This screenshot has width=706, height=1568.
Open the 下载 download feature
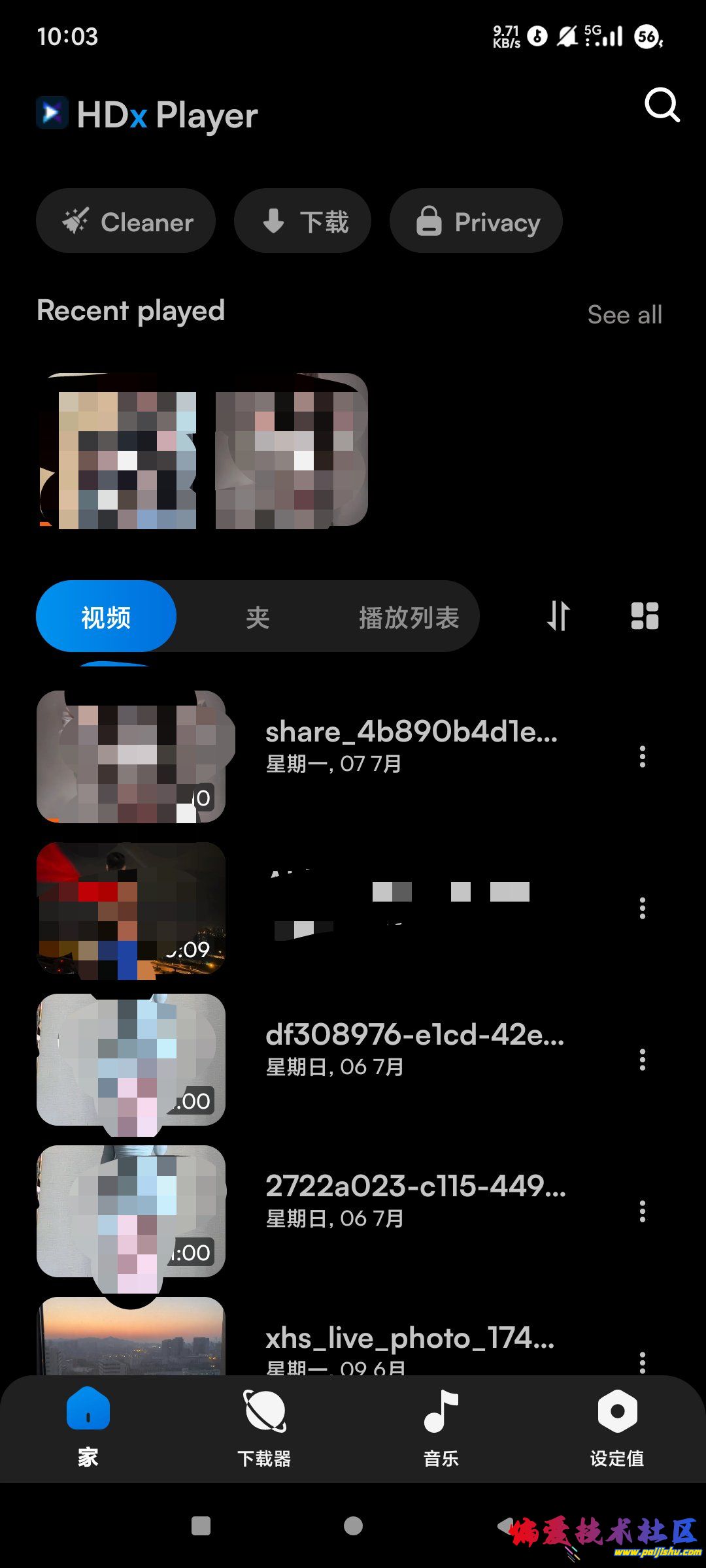pyautogui.click(x=303, y=221)
